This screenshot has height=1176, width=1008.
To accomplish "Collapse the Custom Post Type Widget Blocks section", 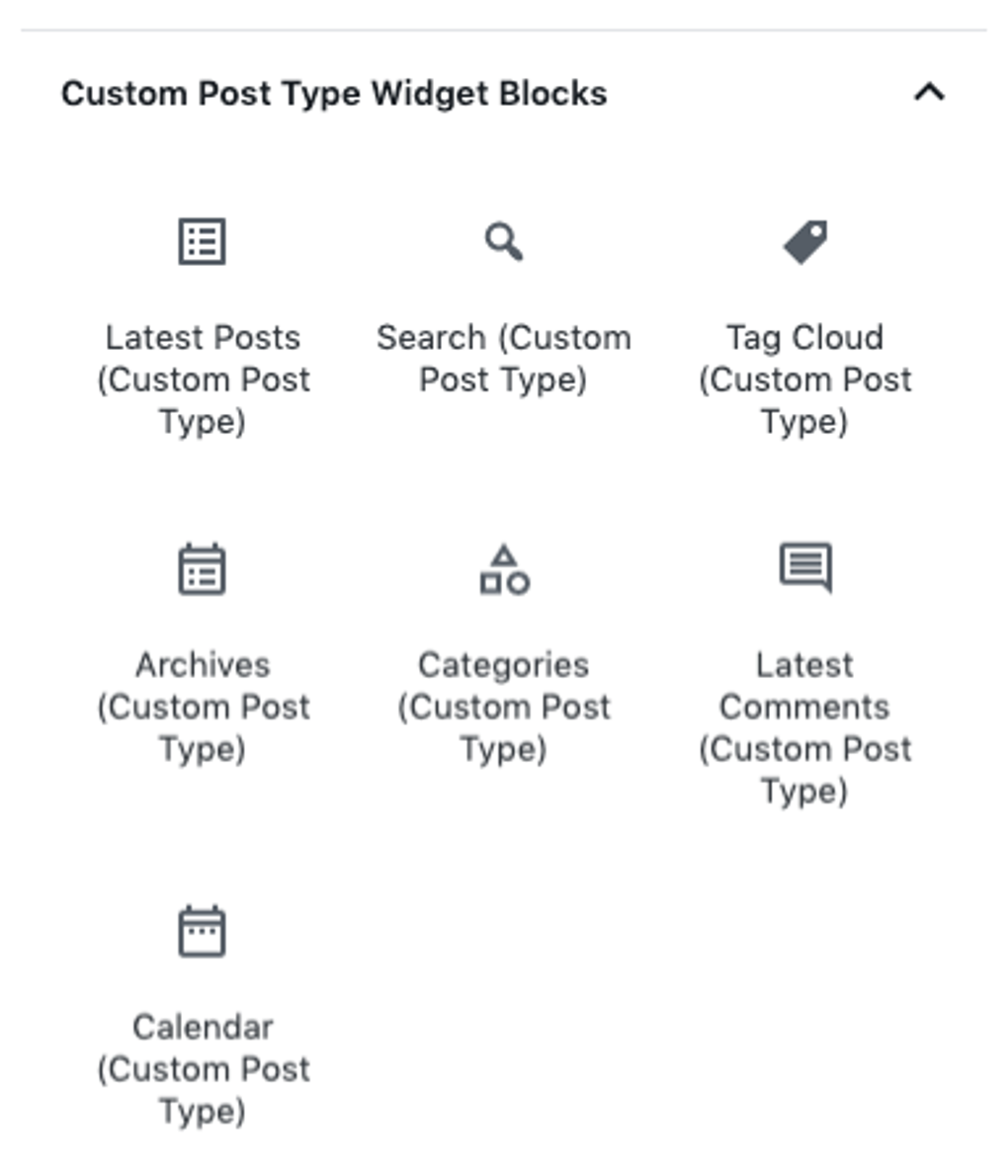I will [x=927, y=93].
